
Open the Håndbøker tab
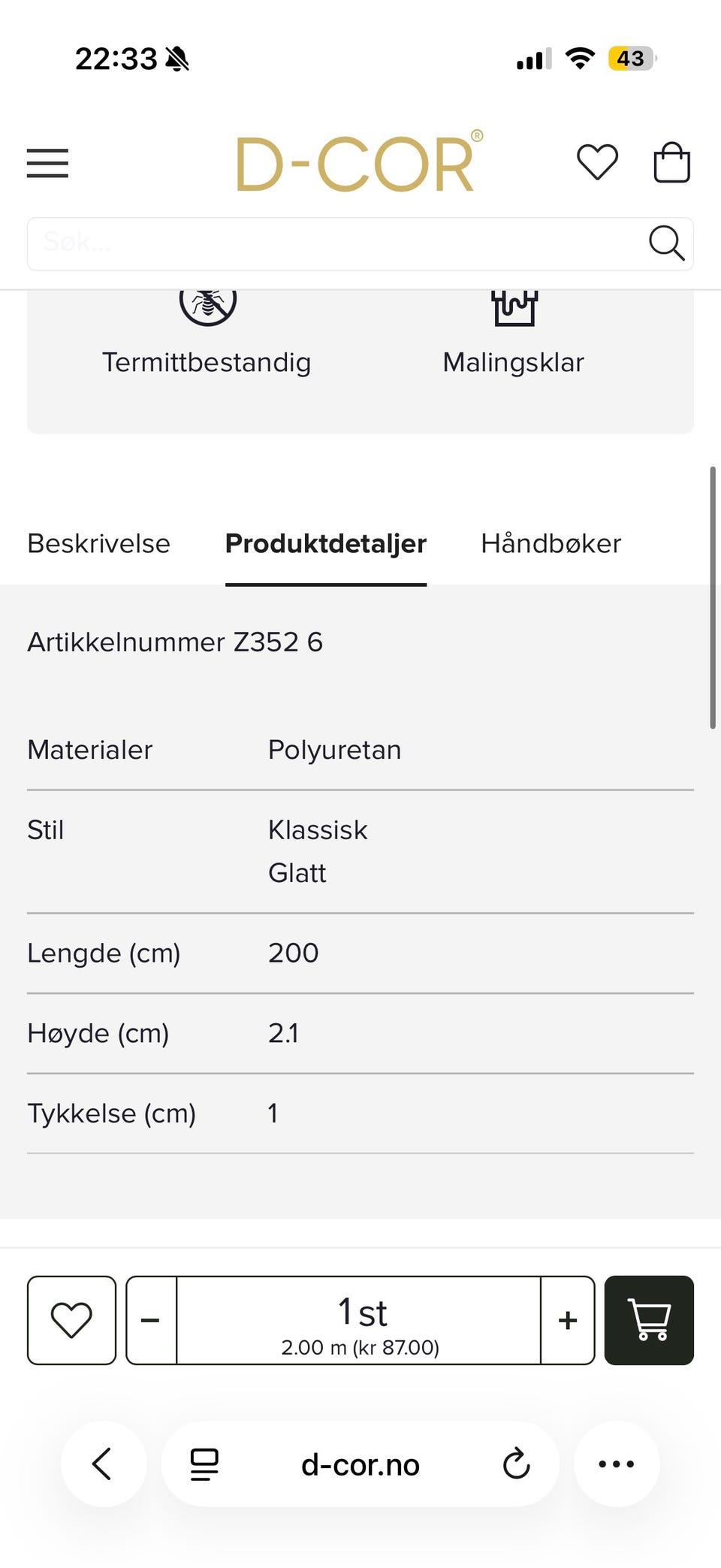(551, 543)
